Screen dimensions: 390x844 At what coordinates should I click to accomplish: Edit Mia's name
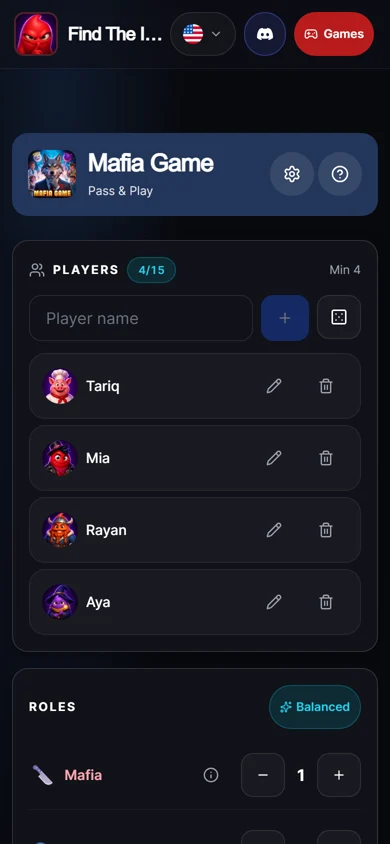pos(274,458)
